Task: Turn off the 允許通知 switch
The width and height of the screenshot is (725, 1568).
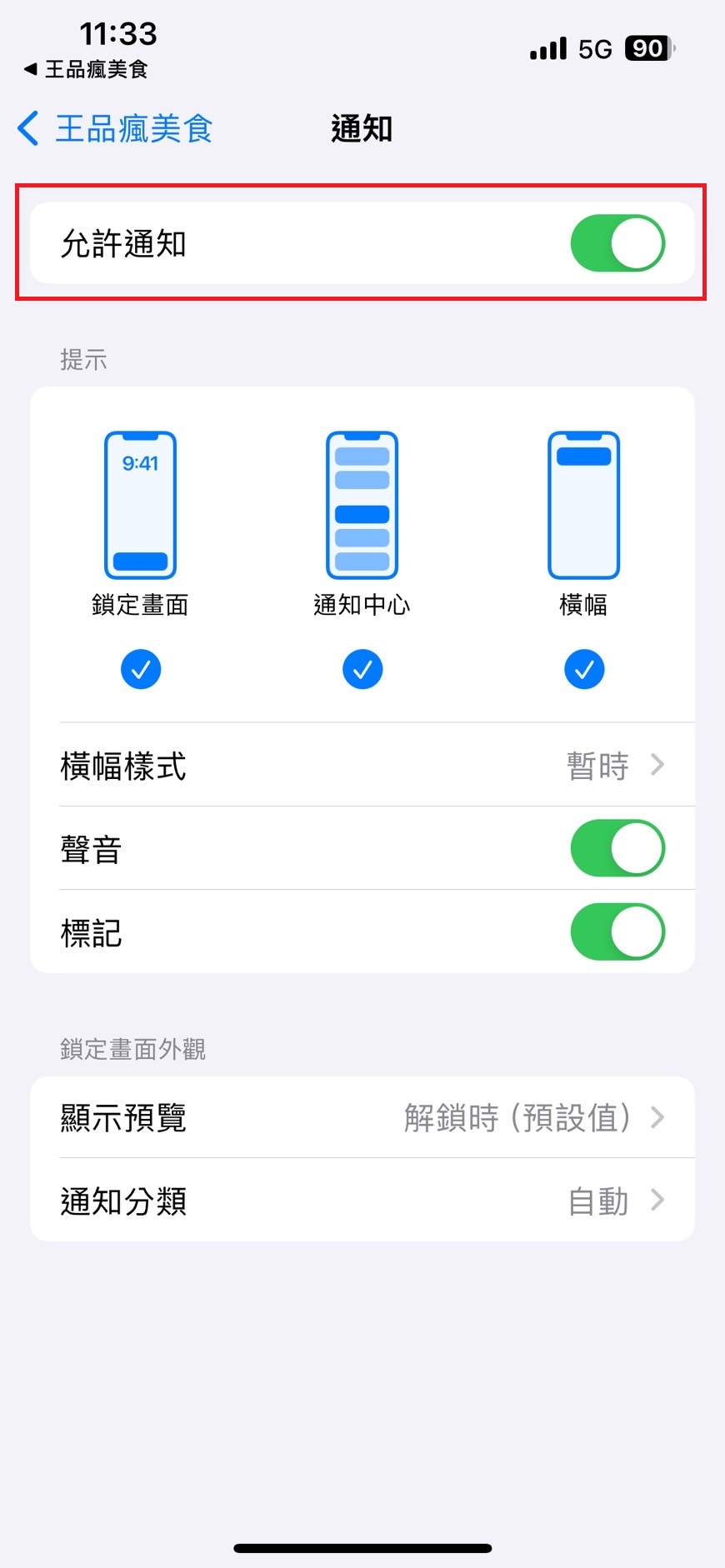Action: point(617,243)
